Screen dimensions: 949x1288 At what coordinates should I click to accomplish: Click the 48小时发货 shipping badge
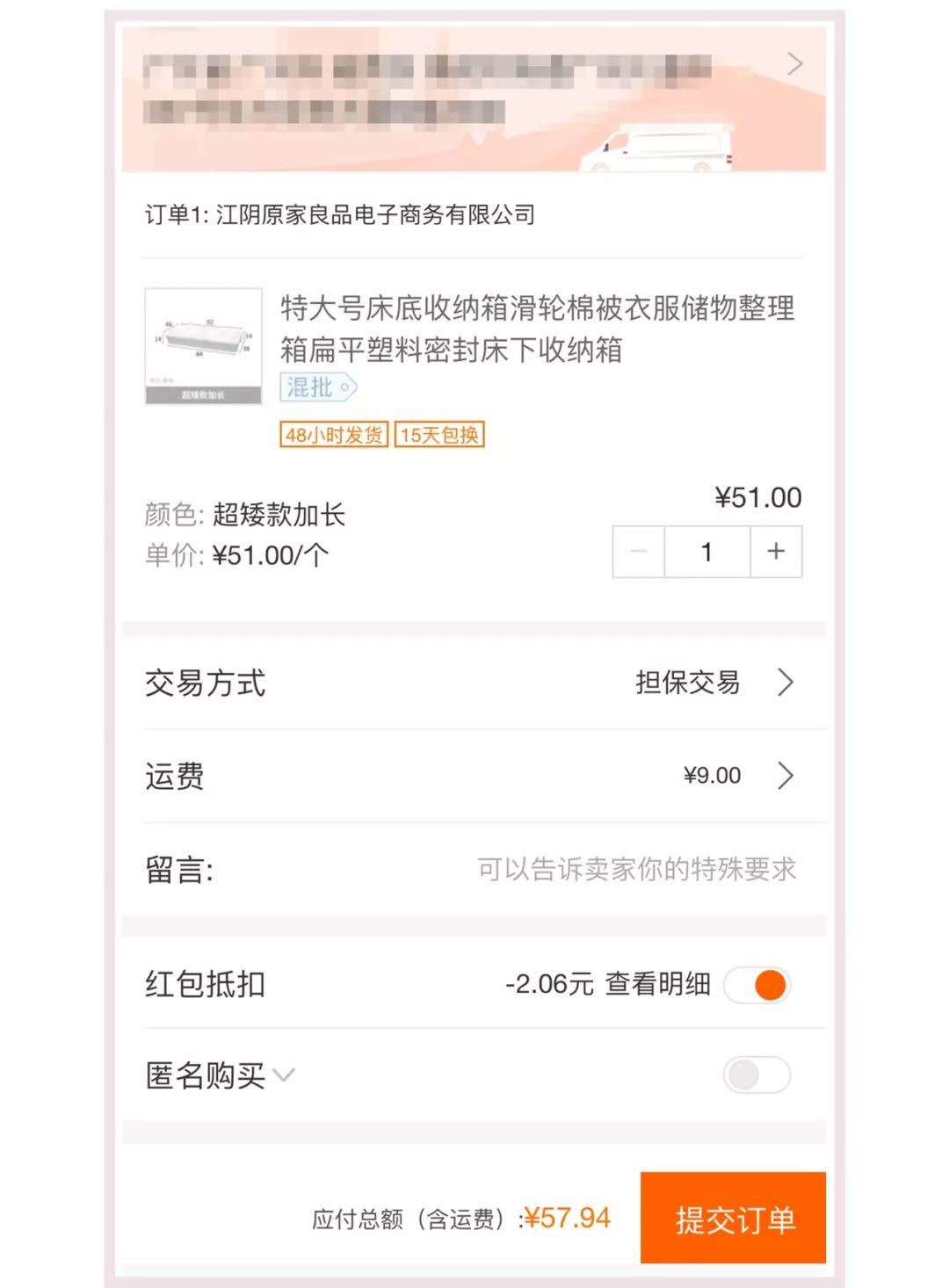click(332, 434)
